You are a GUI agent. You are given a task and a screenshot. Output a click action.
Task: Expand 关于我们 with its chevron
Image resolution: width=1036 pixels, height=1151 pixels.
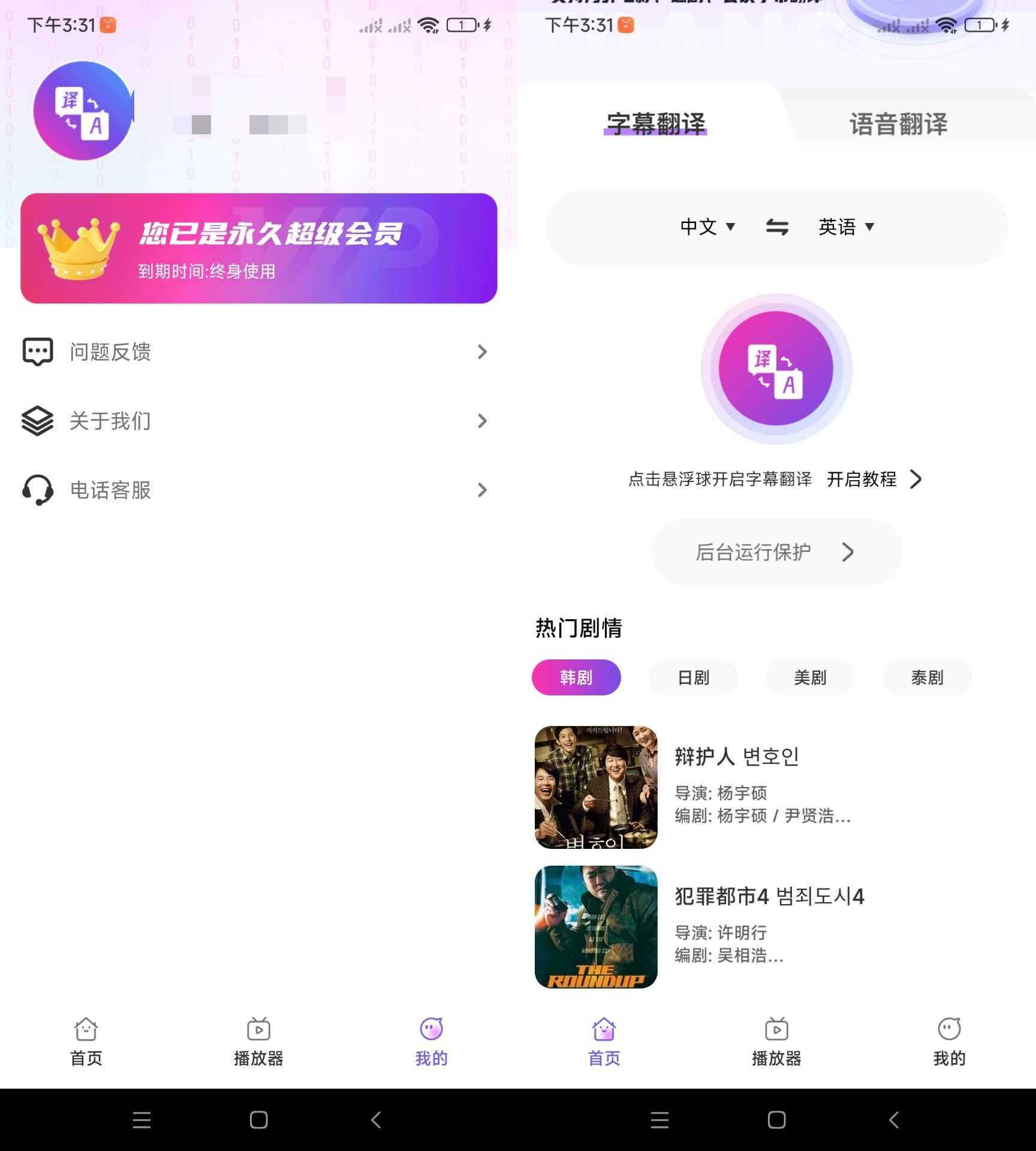pyautogui.click(x=483, y=421)
